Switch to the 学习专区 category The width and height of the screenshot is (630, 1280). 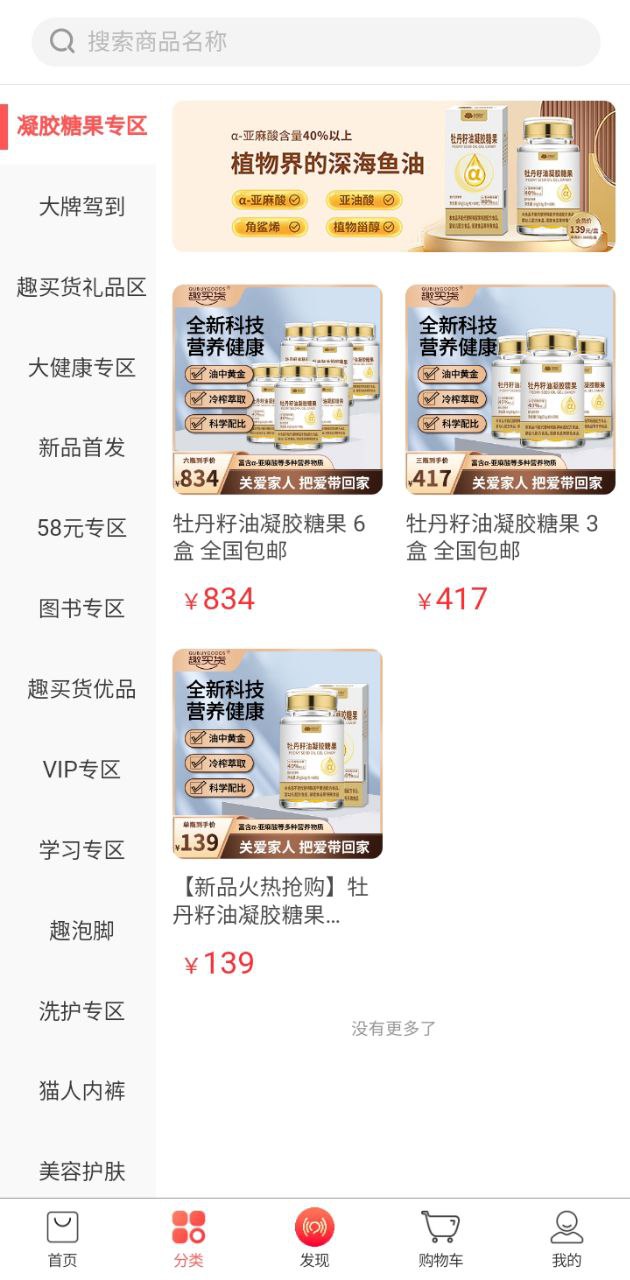(81, 850)
